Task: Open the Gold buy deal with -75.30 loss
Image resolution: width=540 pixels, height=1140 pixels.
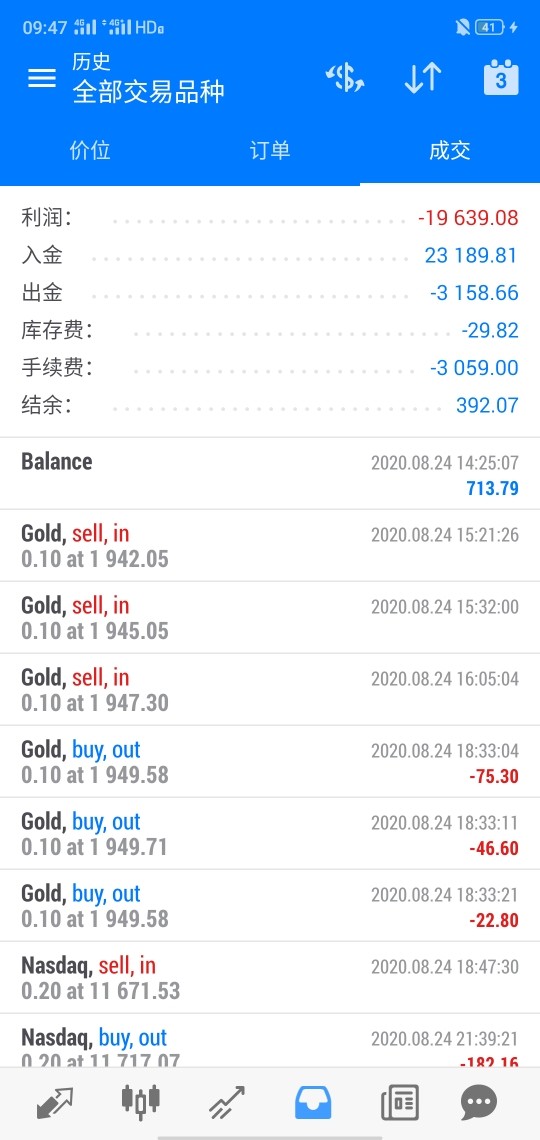Action: pos(270,761)
